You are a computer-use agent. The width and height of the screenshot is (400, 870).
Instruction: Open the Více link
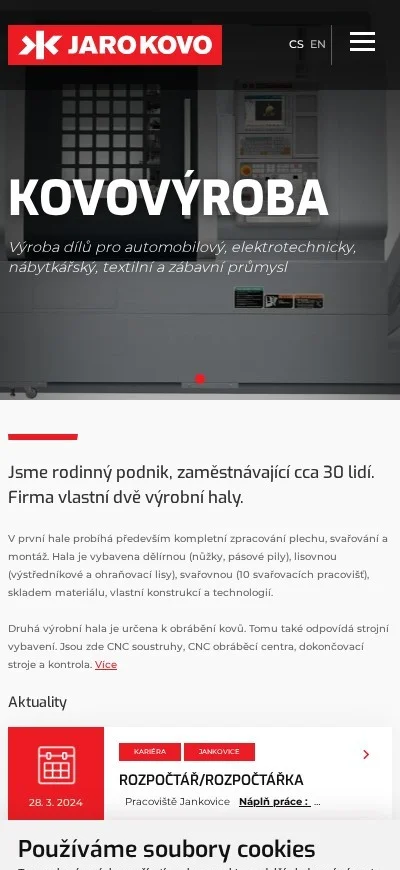click(x=106, y=665)
